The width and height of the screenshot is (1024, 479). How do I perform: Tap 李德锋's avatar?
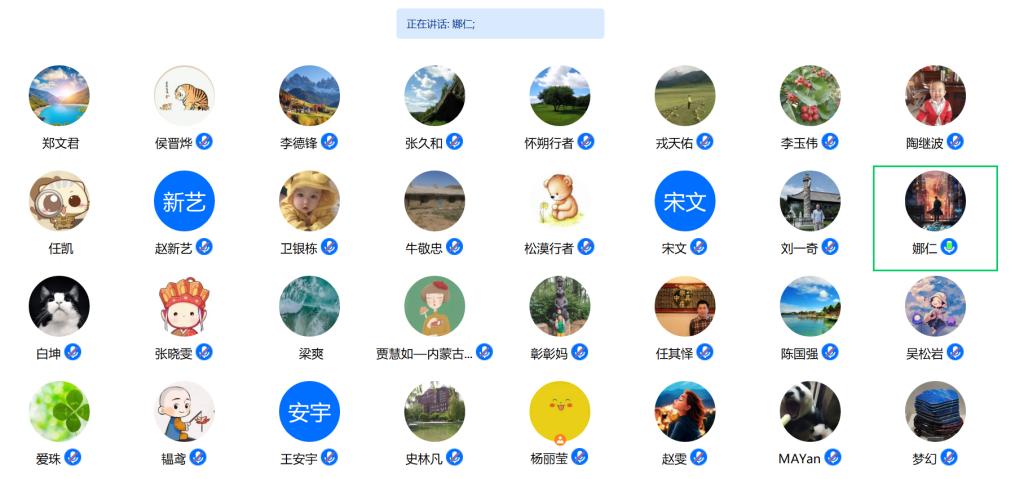309,96
